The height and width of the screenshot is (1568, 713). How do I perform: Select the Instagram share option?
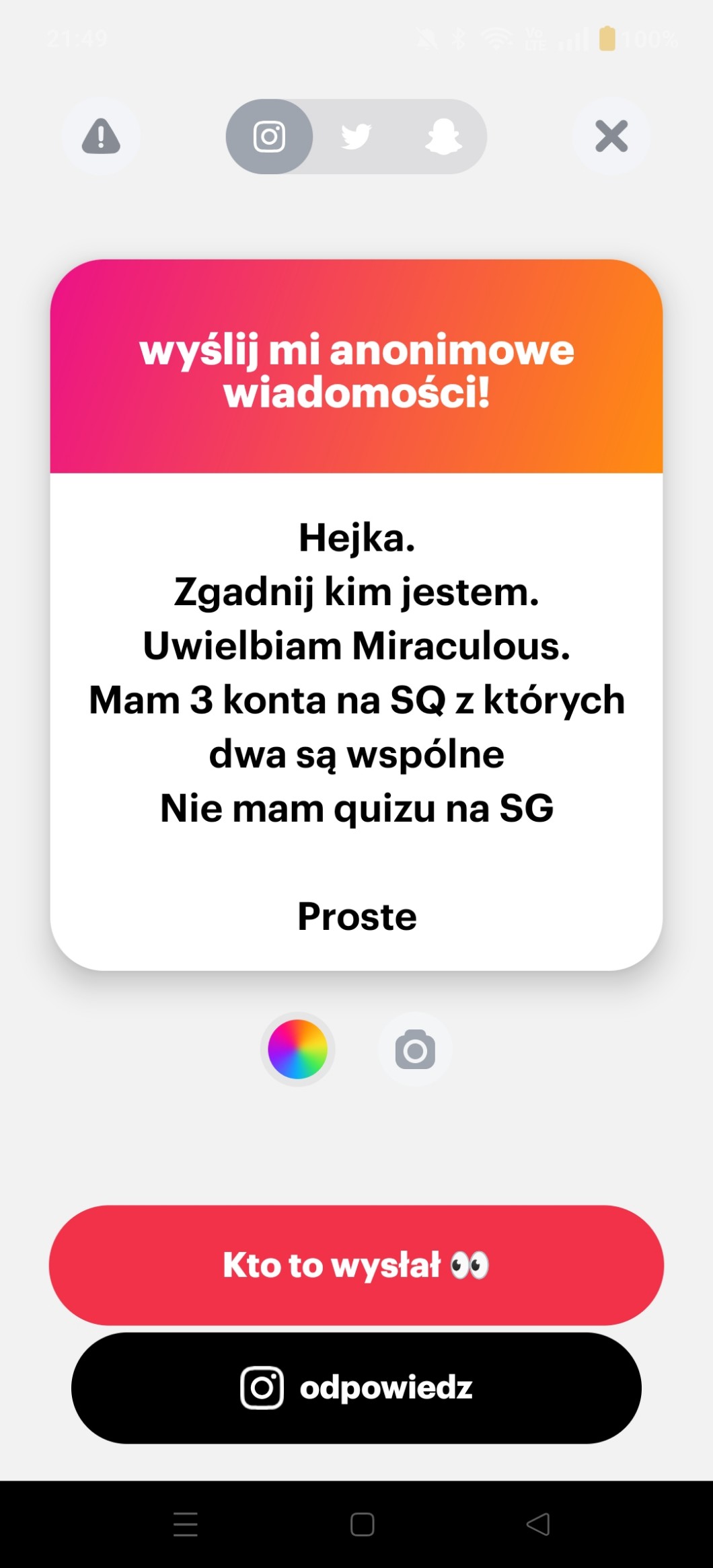coord(269,136)
